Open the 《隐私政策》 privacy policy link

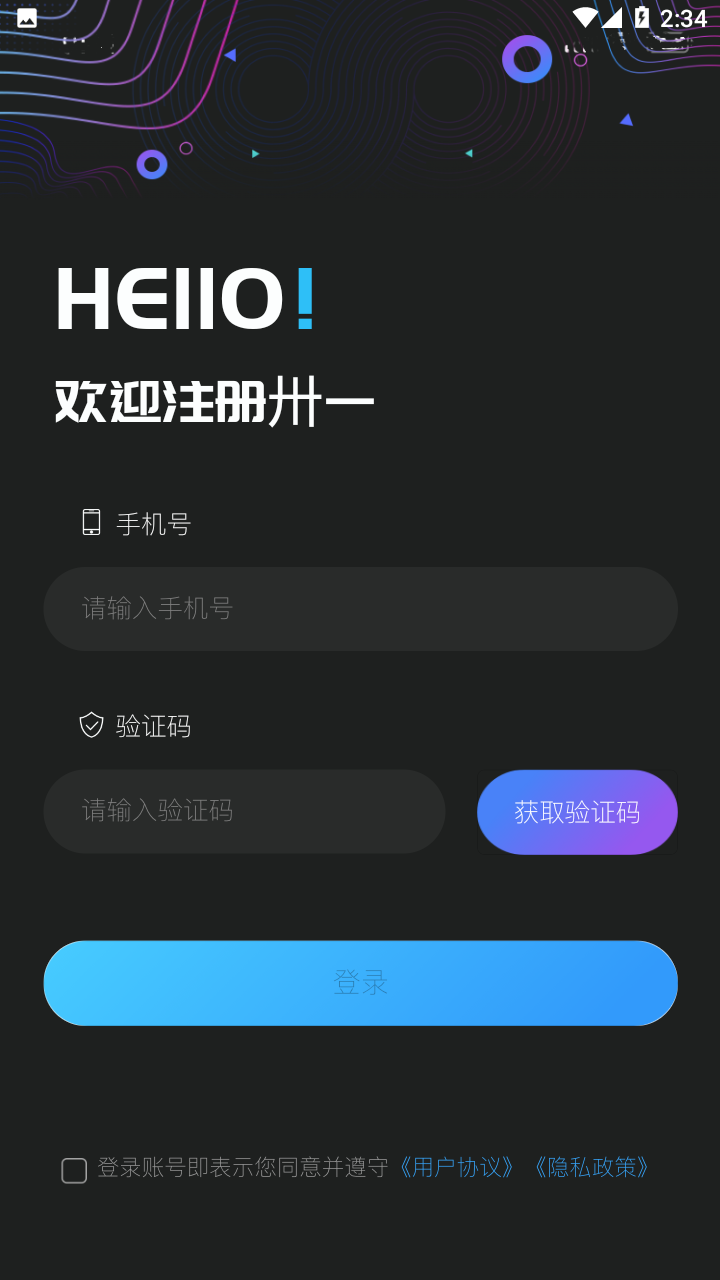[x=594, y=1166]
